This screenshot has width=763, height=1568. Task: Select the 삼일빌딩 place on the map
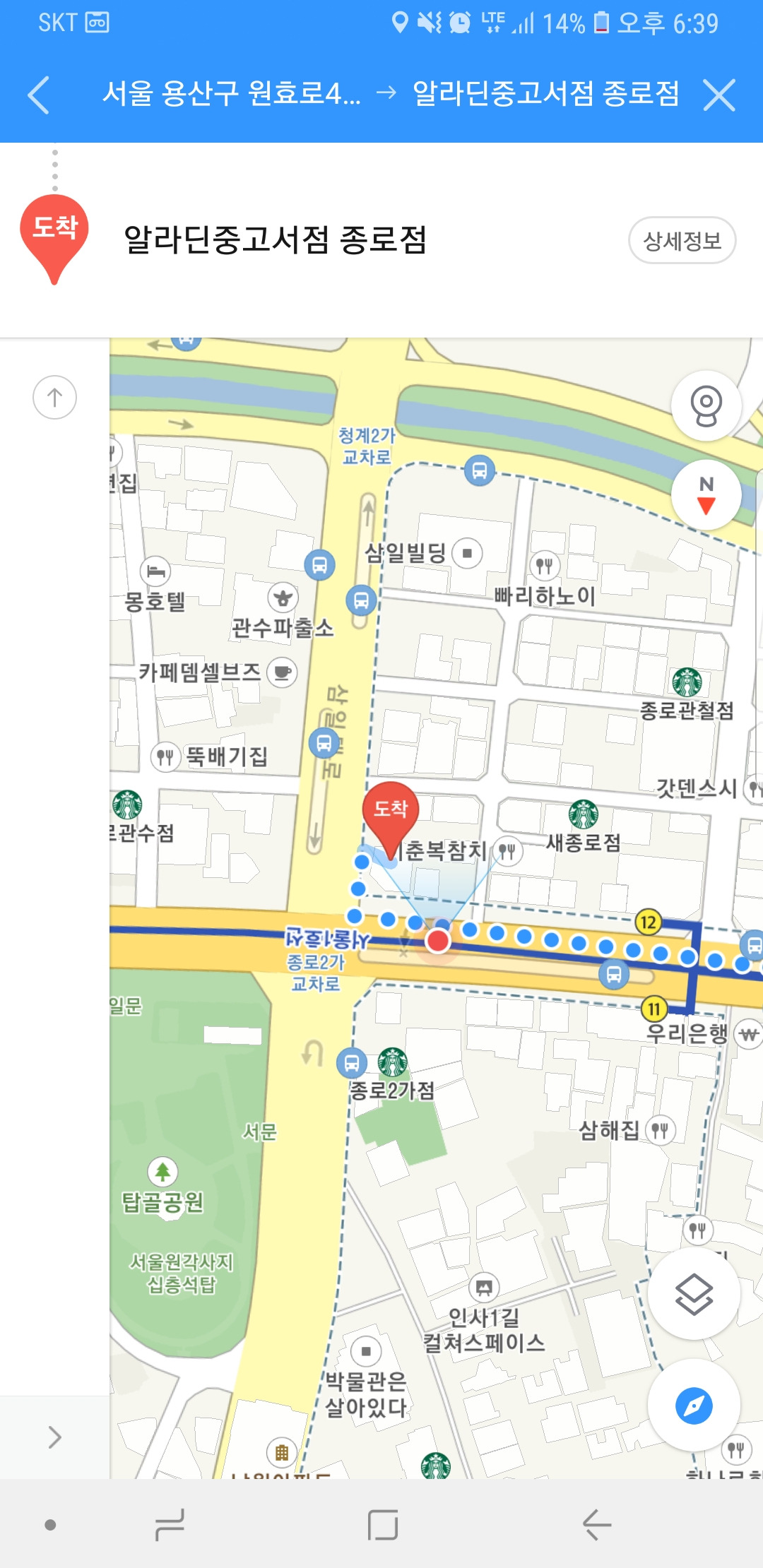pos(406,552)
